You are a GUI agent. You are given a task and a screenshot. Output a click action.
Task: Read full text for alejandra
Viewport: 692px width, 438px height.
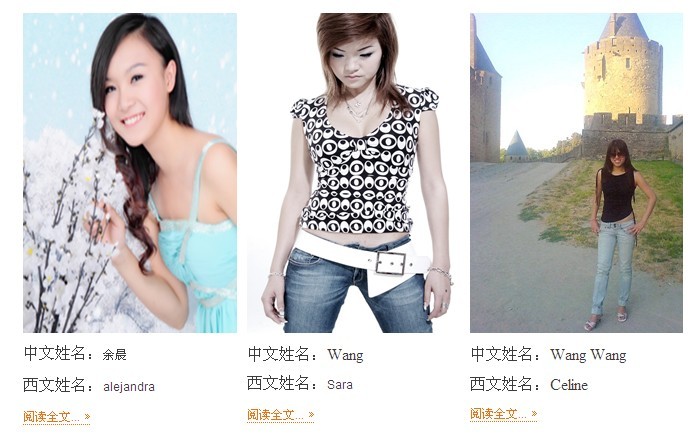coord(56,416)
